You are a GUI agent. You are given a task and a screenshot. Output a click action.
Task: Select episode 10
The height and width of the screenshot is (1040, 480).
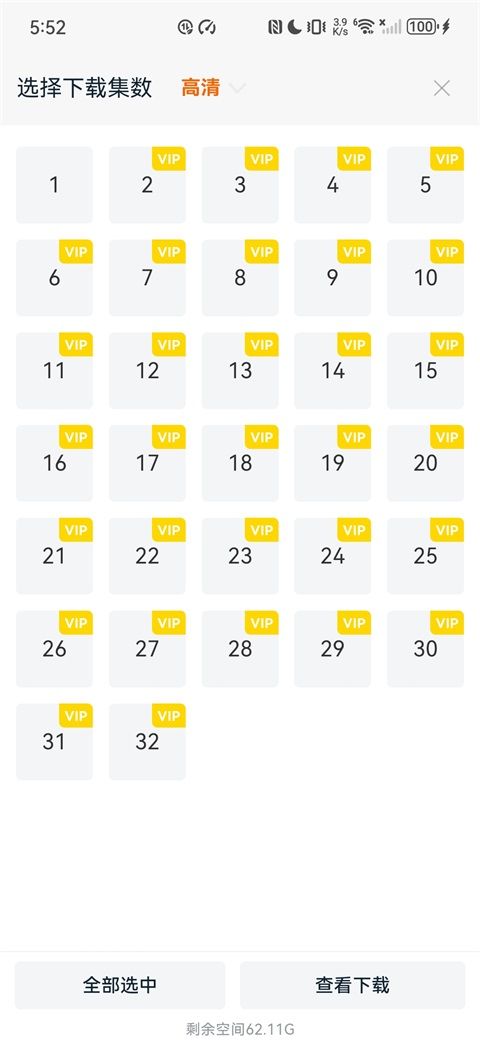point(426,278)
